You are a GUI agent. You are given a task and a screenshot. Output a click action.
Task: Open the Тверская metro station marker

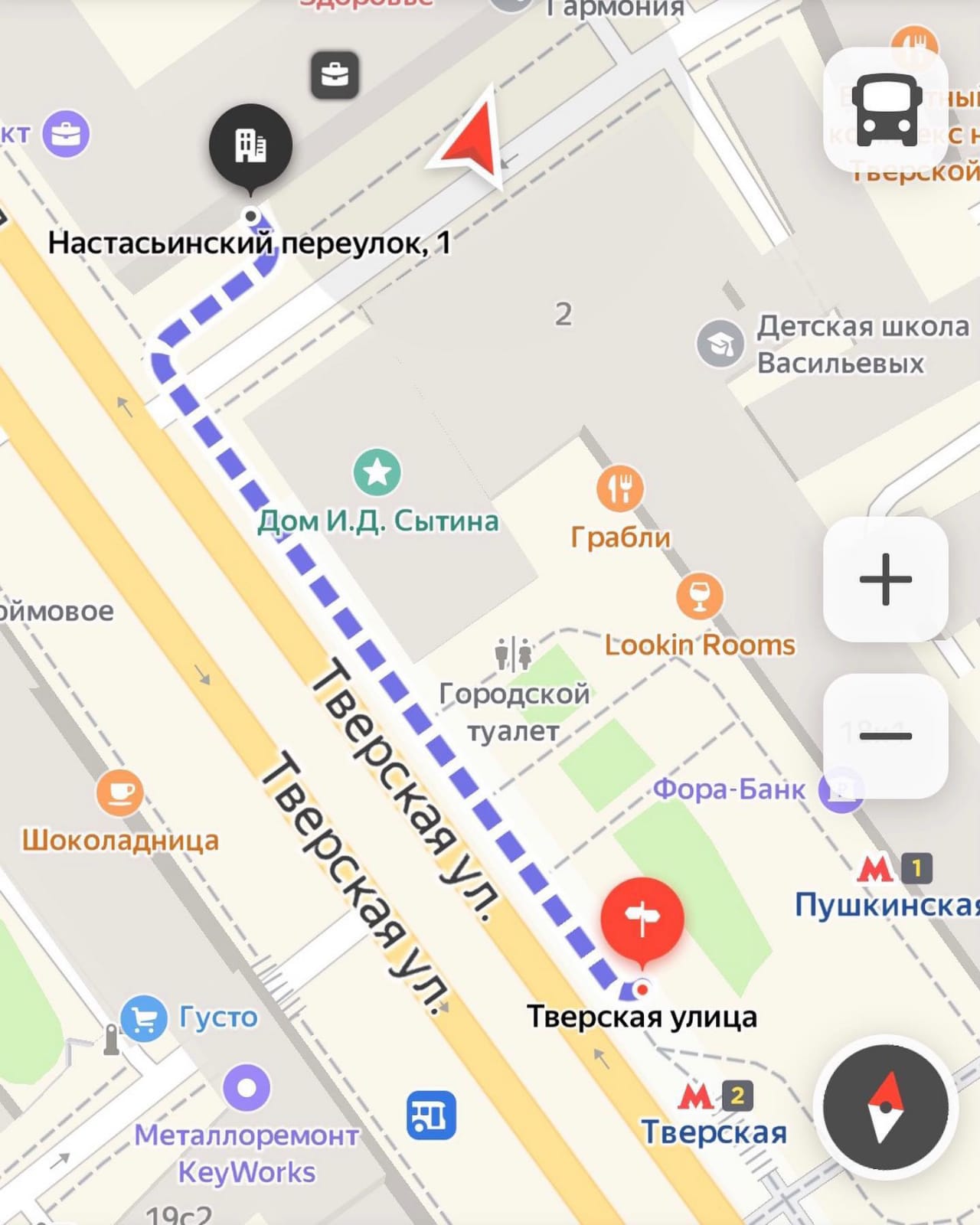[695, 1096]
